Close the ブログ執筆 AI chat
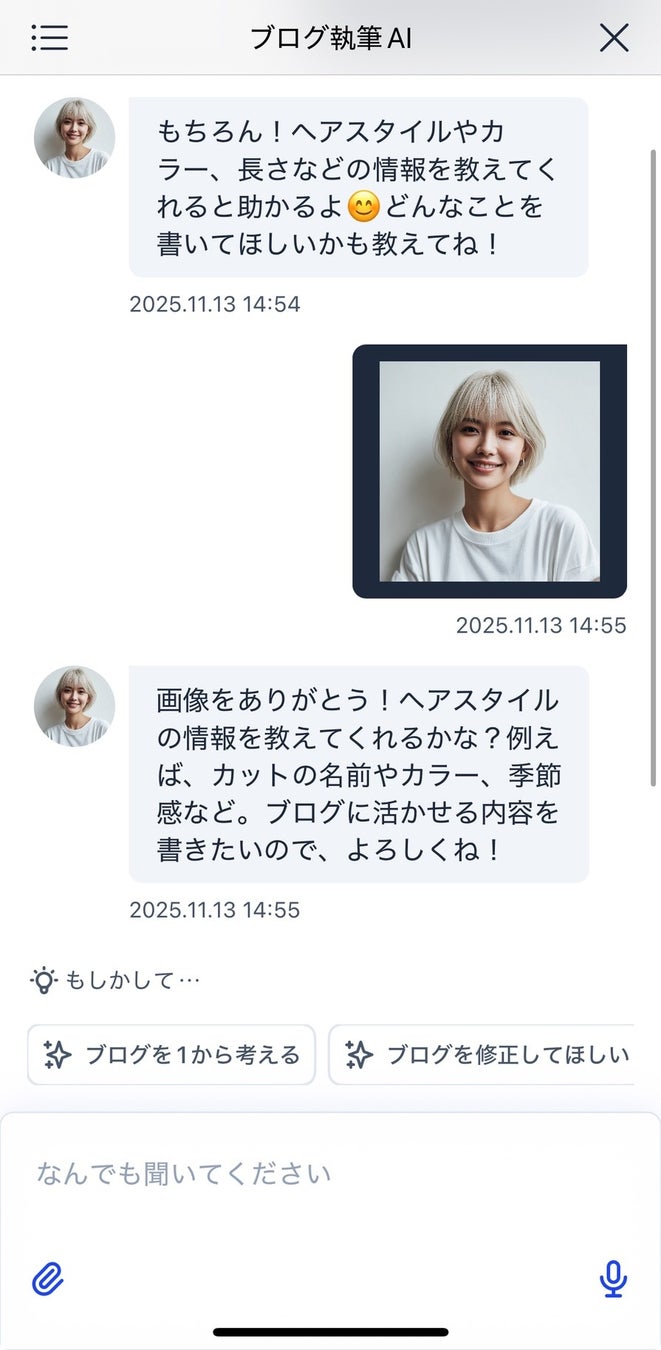Image resolution: width=661 pixels, height=1350 pixels. click(x=613, y=38)
